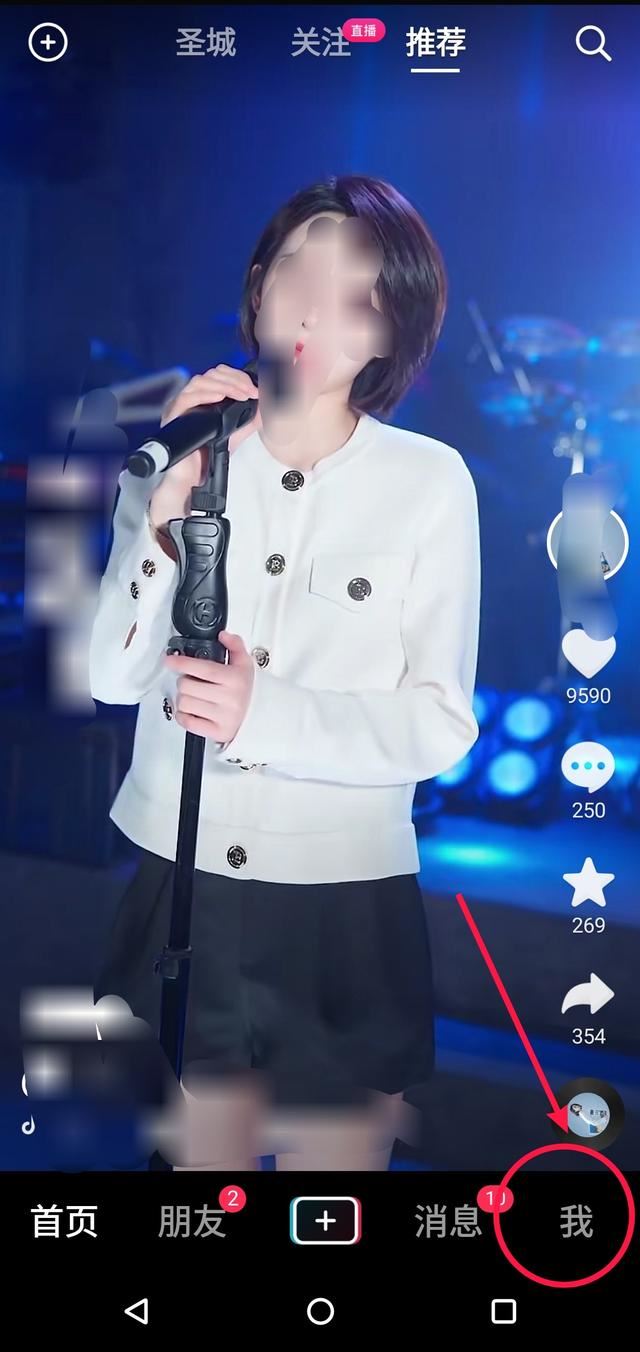
Task: Create a new video with the plus button
Action: 325,1221
